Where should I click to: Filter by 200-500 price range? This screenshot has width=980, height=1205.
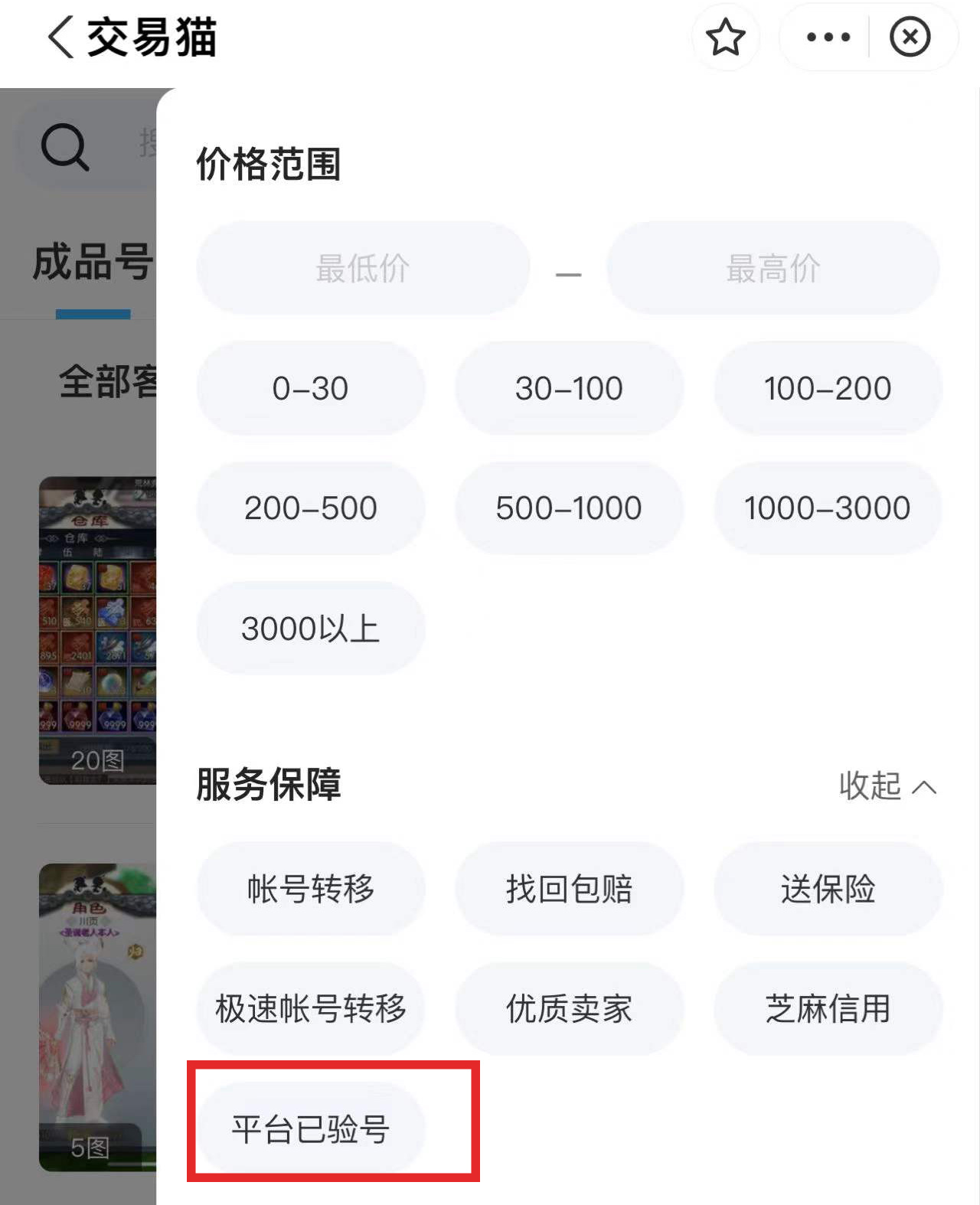tap(310, 508)
